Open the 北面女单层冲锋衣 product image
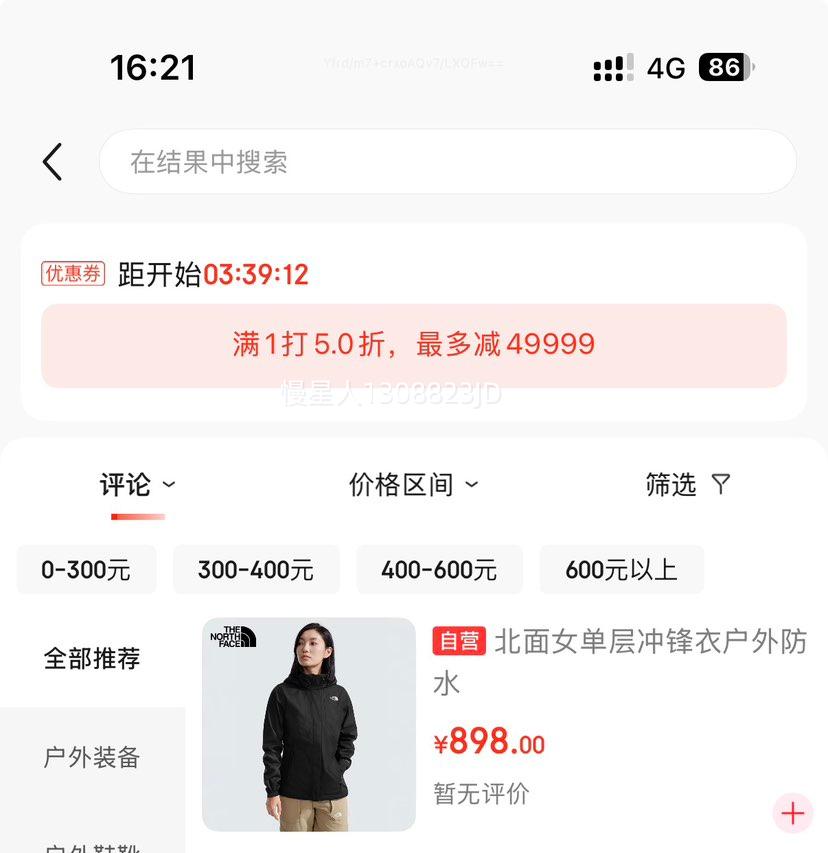This screenshot has width=828, height=853. point(308,724)
